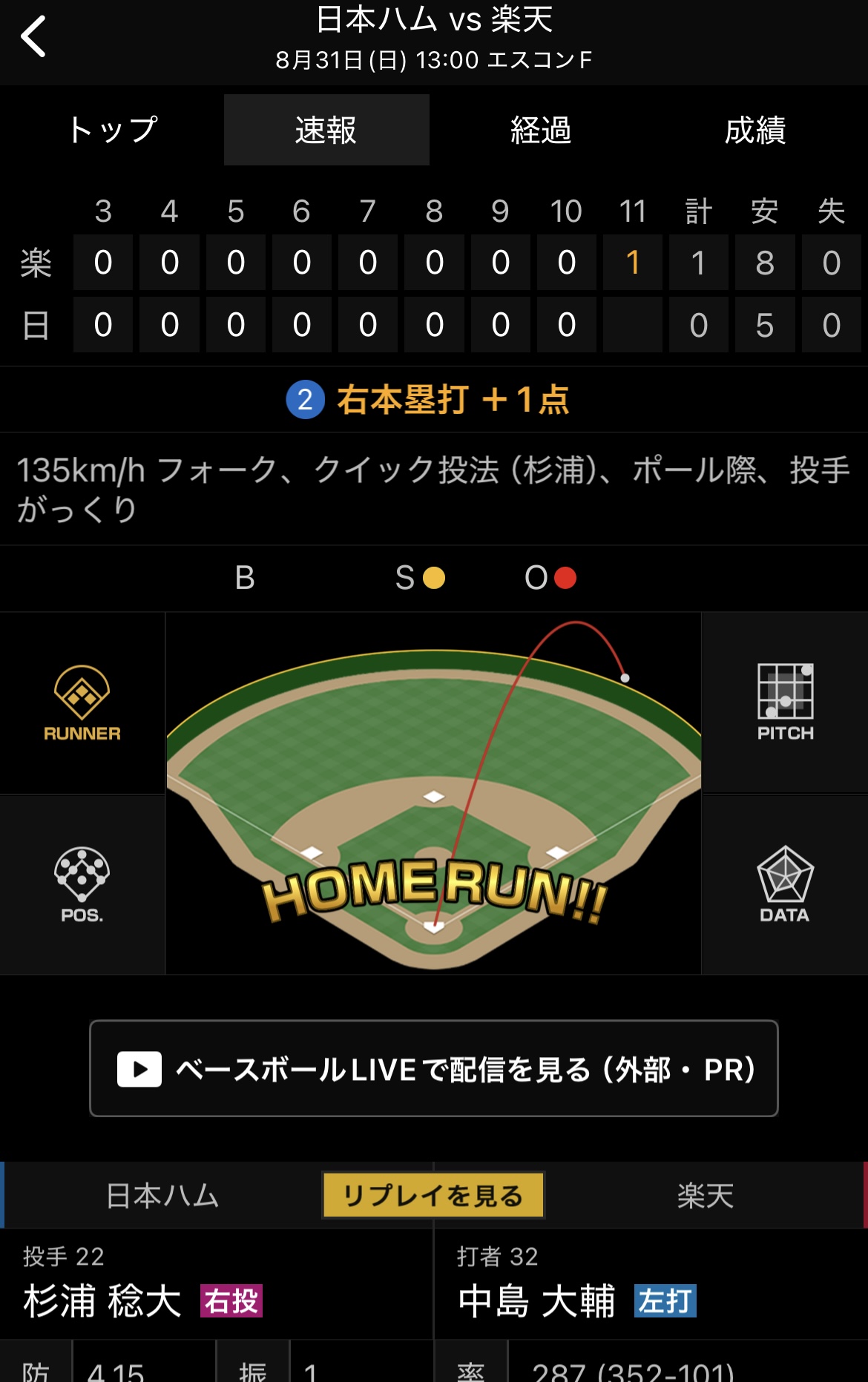Viewport: 868px width, 1382px height.
Task: Watch on ベースボールLIVE external link
Action: click(x=434, y=1068)
